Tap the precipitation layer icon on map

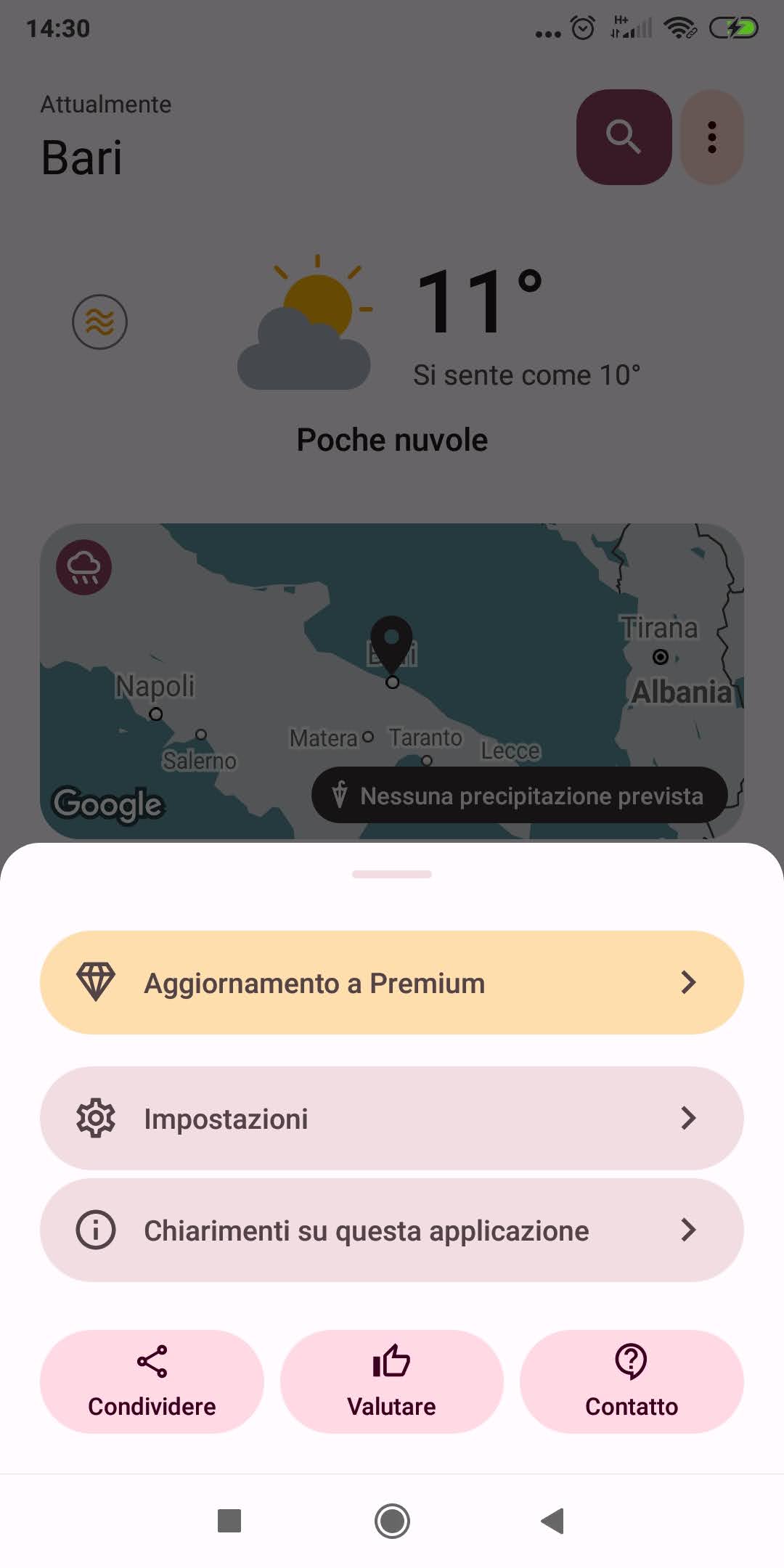pyautogui.click(x=84, y=567)
